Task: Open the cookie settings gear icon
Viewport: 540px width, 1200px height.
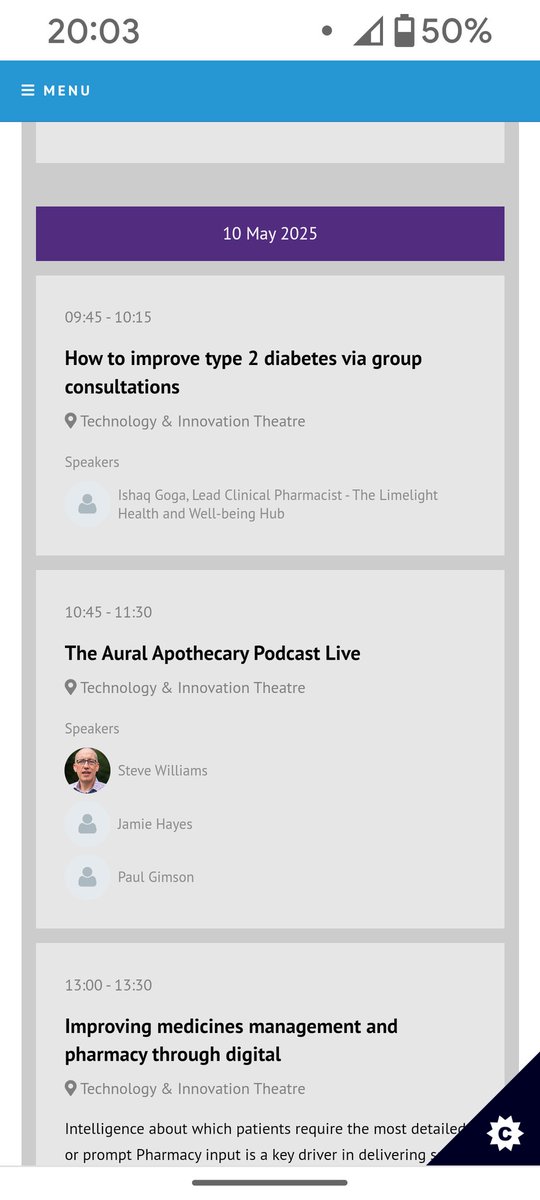Action: point(505,1133)
